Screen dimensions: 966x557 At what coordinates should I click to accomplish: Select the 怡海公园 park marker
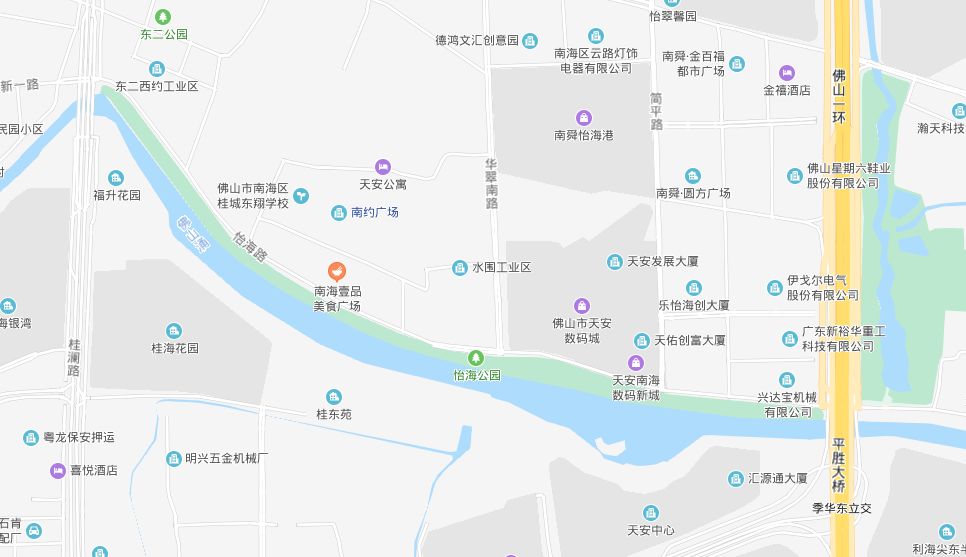(476, 358)
